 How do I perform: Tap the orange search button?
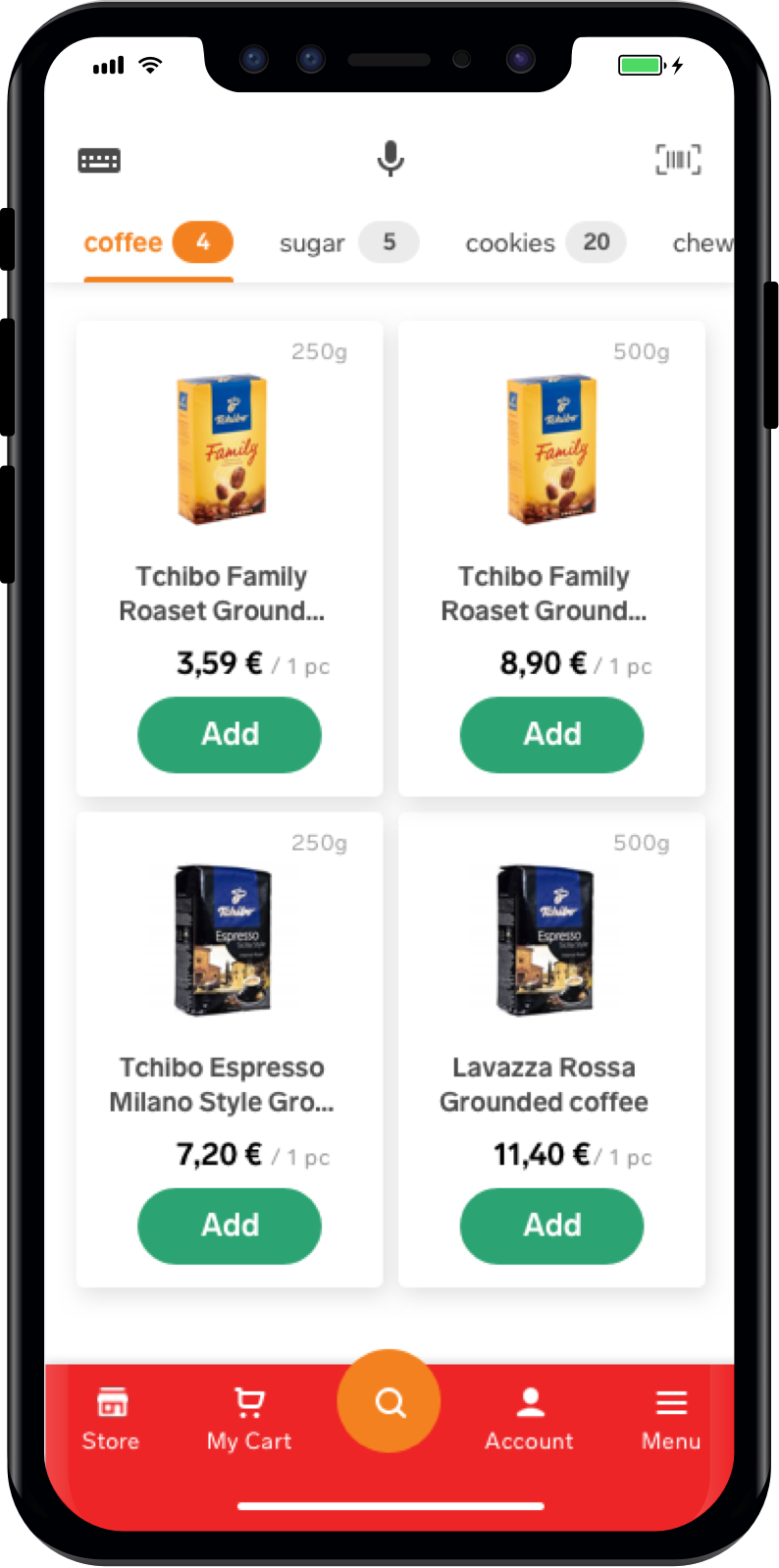(389, 1402)
